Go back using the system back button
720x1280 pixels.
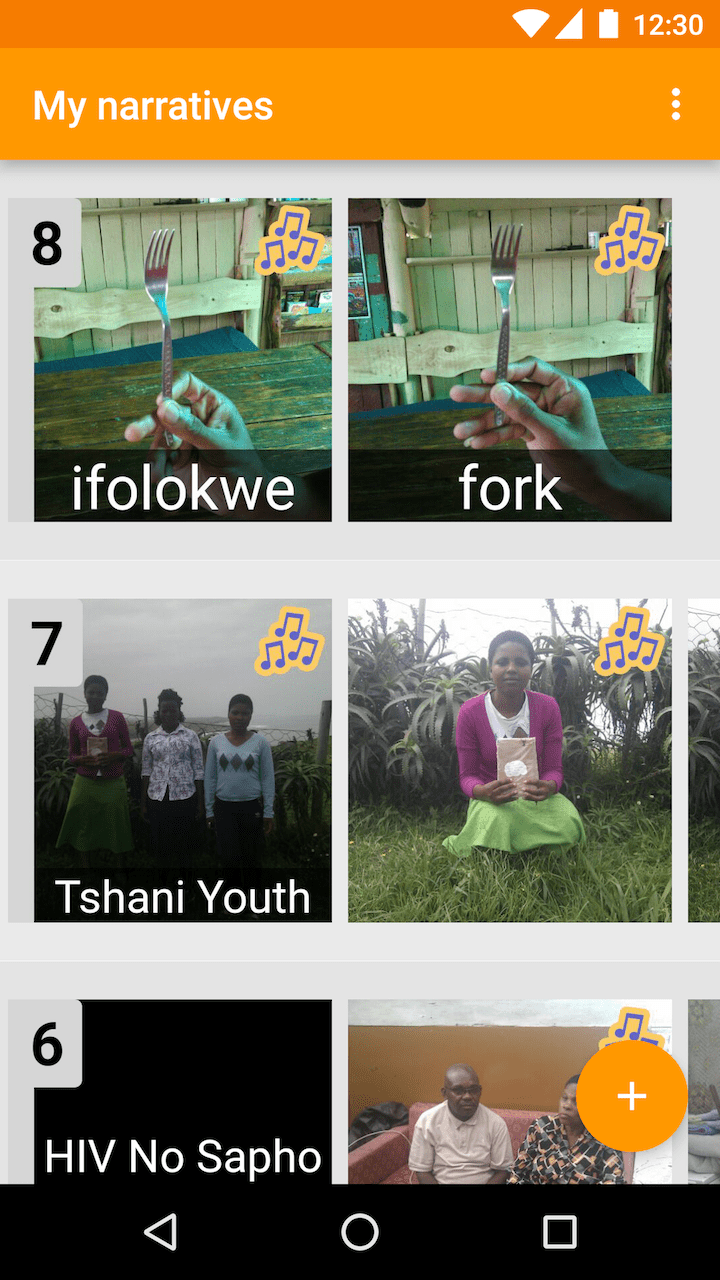coord(161,1232)
